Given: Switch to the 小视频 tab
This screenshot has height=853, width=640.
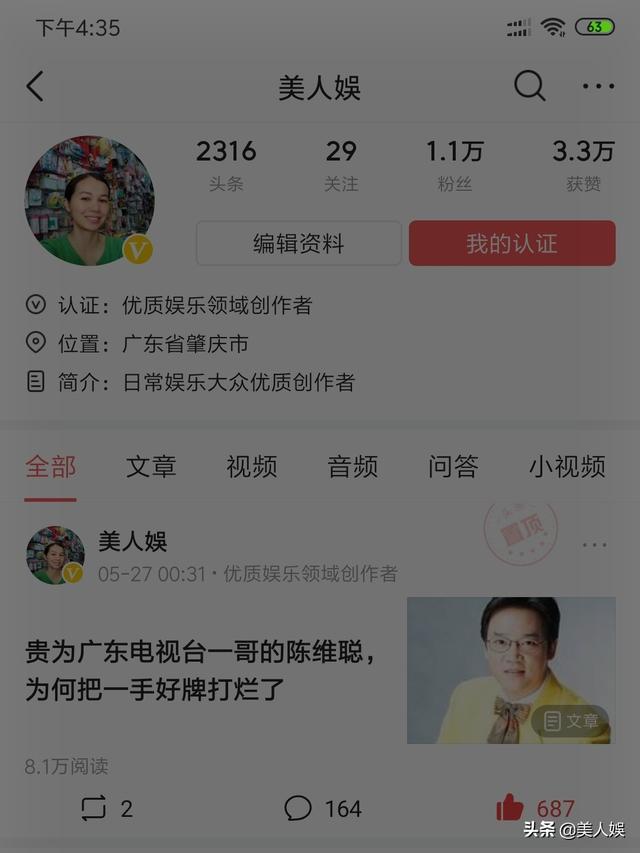Looking at the screenshot, I should tap(567, 467).
